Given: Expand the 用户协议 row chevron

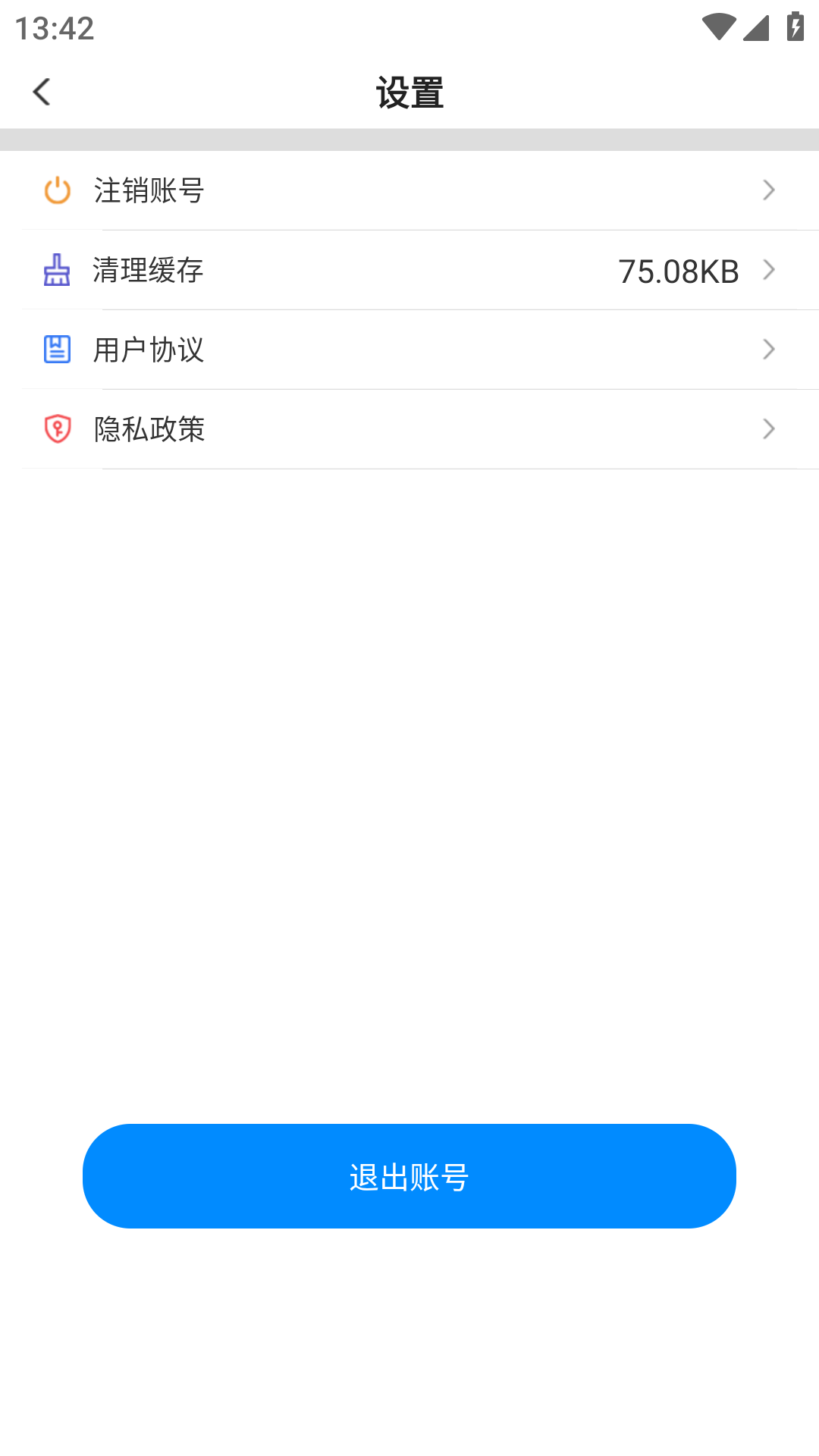Looking at the screenshot, I should point(770,350).
